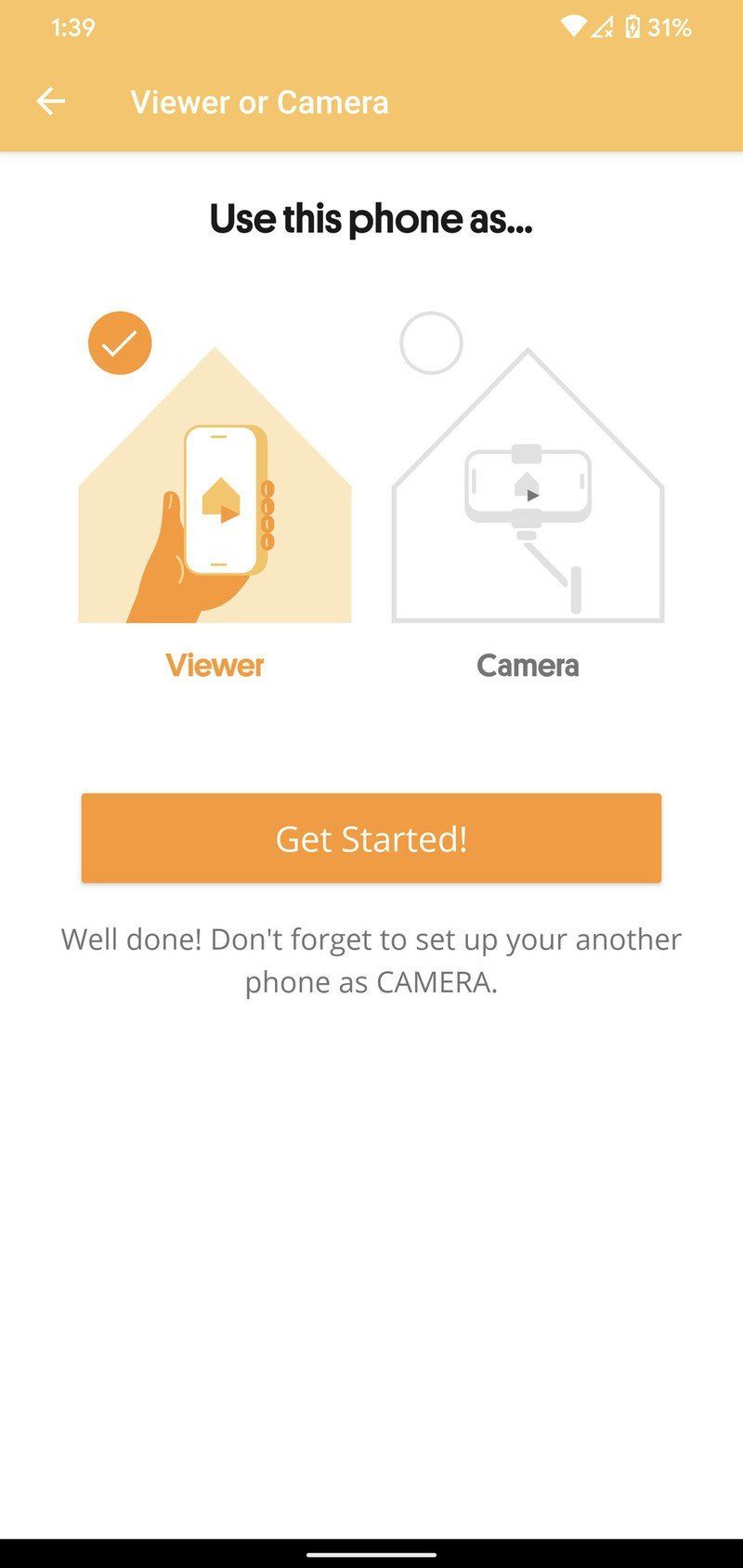Screen dimensions: 743x1568
Task: Tap the Viewer label text
Action: 215,665
